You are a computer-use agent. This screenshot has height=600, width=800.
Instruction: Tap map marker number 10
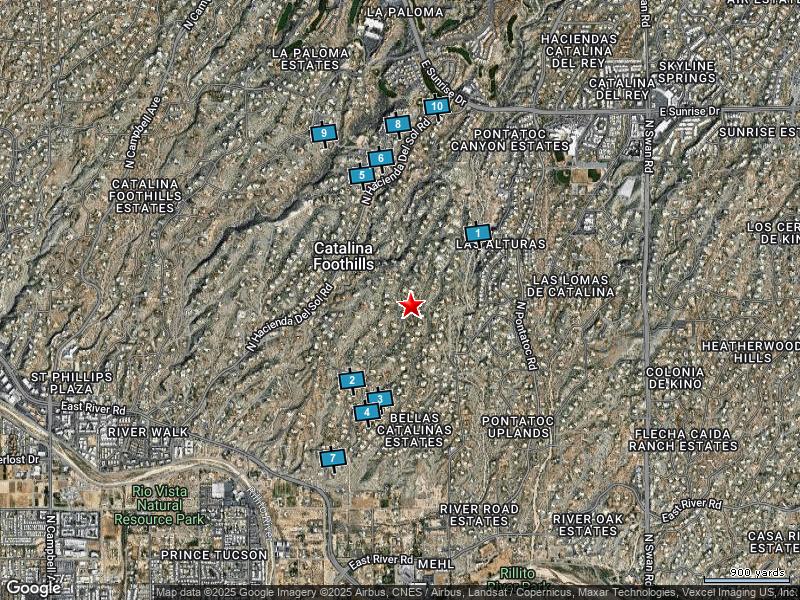pos(435,106)
